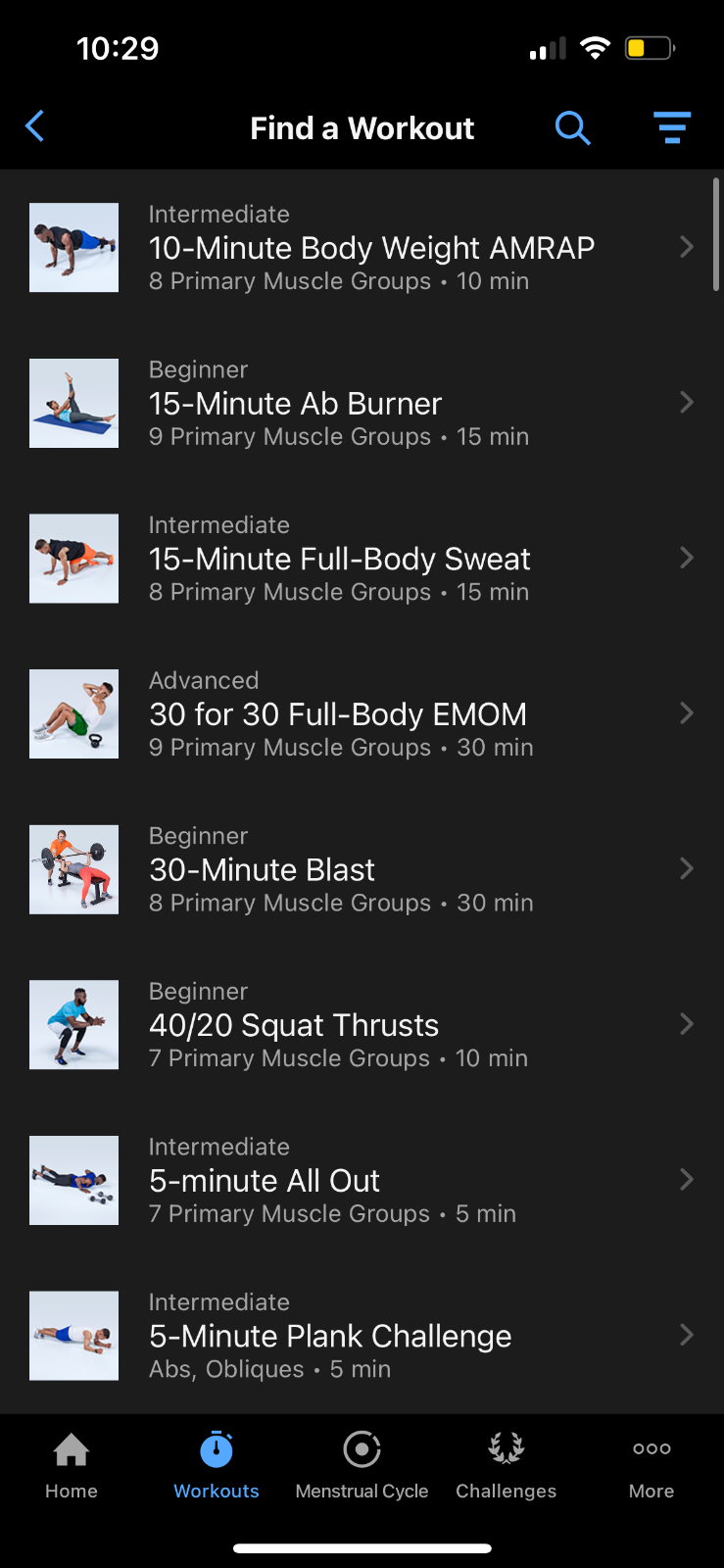Switch to the Challenges tab
The height and width of the screenshot is (1568, 724).
tap(507, 1465)
